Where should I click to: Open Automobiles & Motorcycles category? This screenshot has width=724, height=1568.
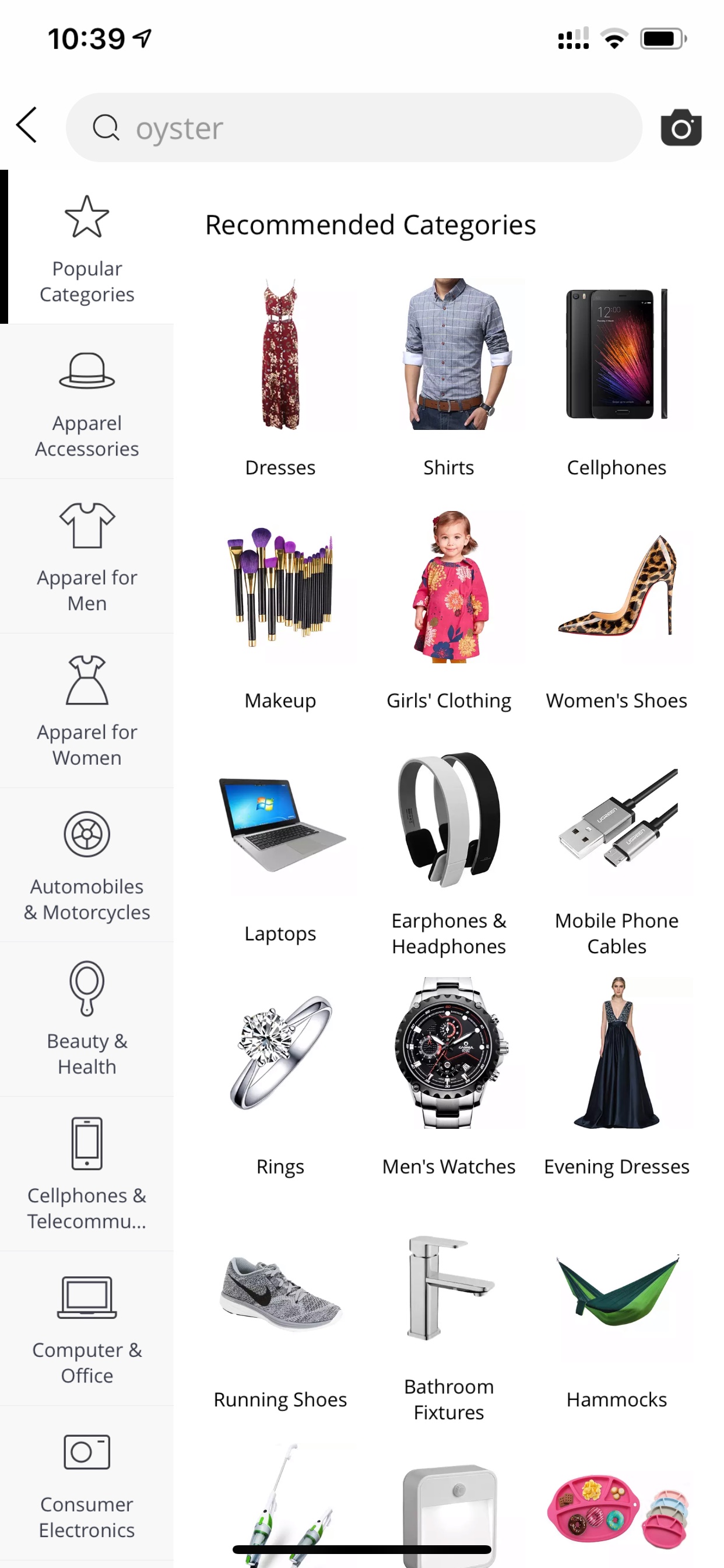87,866
